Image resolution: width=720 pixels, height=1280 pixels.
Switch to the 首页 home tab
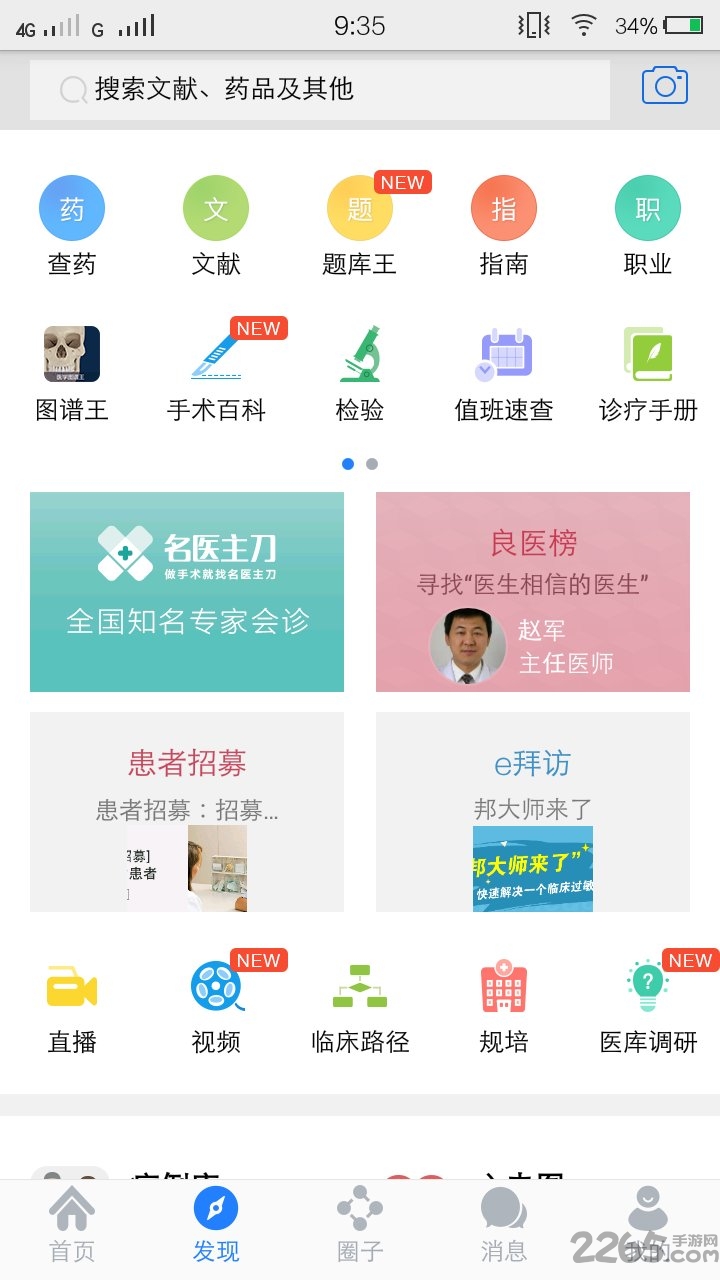click(x=71, y=1222)
